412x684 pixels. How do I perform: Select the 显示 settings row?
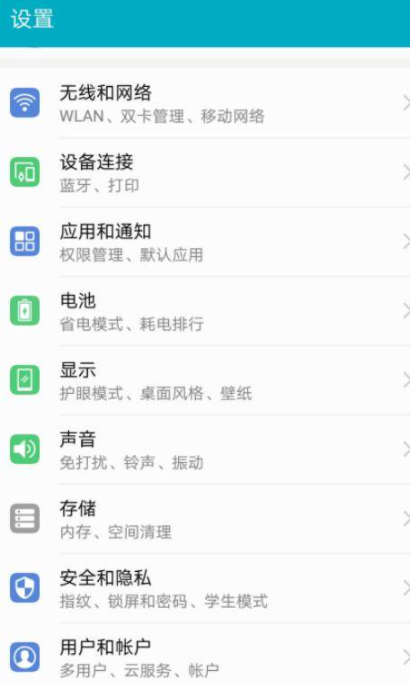[205, 380]
